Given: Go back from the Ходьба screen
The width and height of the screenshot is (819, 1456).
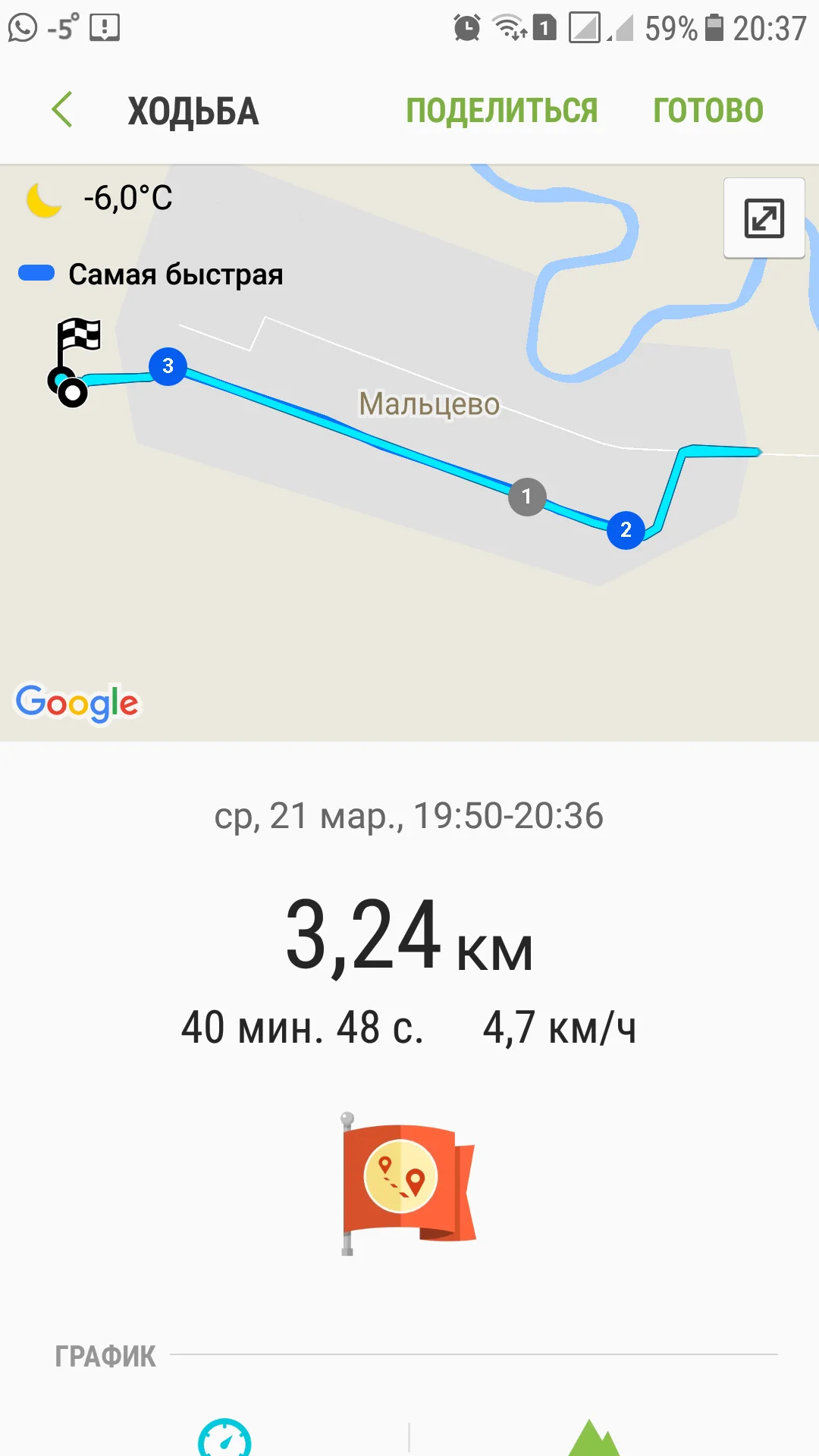Looking at the screenshot, I should 62,110.
